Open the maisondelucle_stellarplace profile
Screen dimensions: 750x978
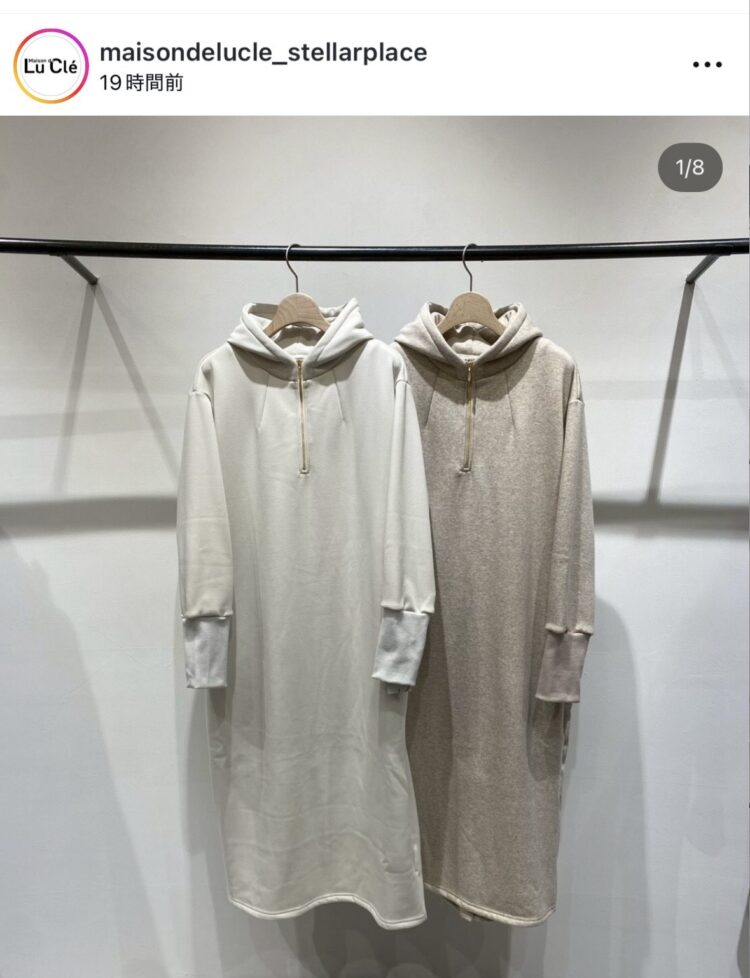(x=264, y=52)
